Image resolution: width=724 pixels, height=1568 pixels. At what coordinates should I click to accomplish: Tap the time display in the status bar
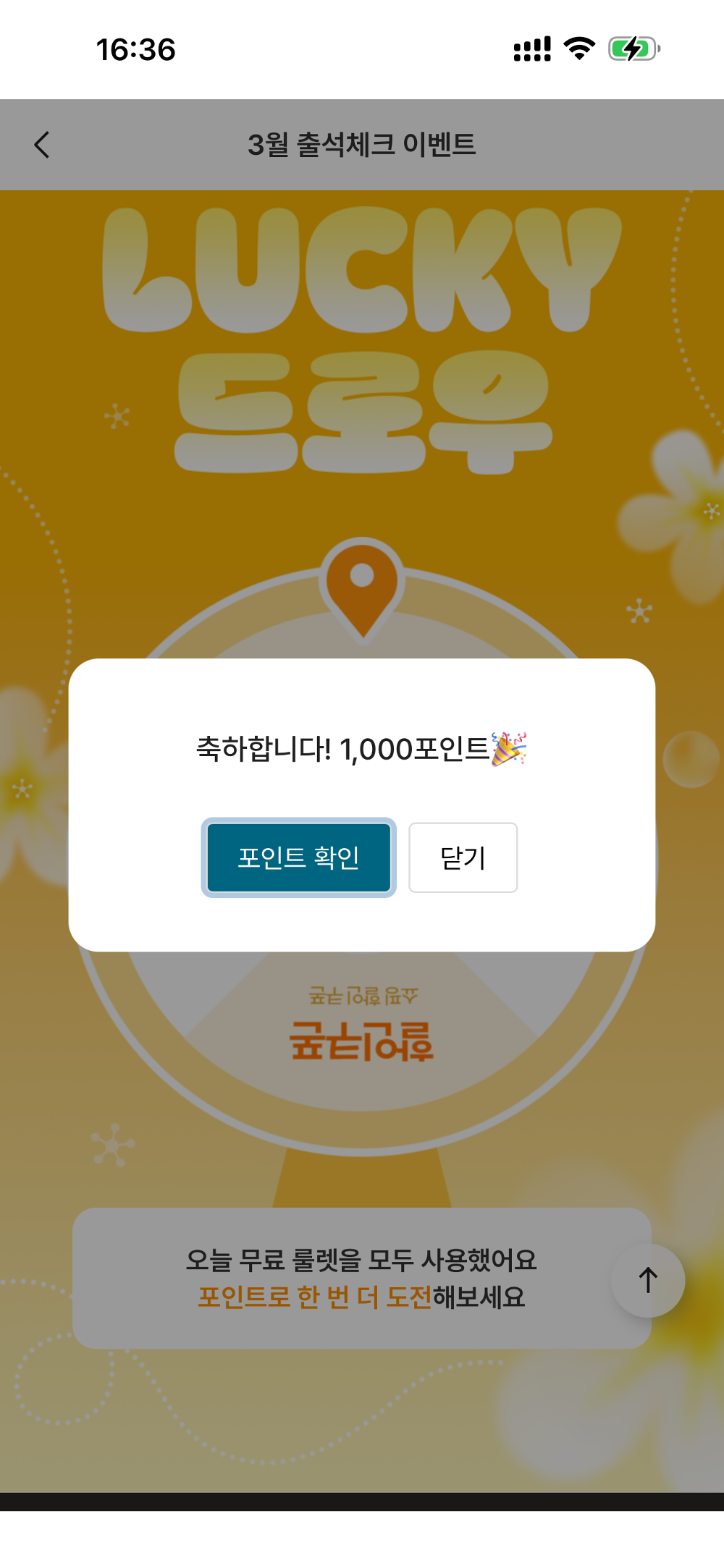(x=135, y=48)
